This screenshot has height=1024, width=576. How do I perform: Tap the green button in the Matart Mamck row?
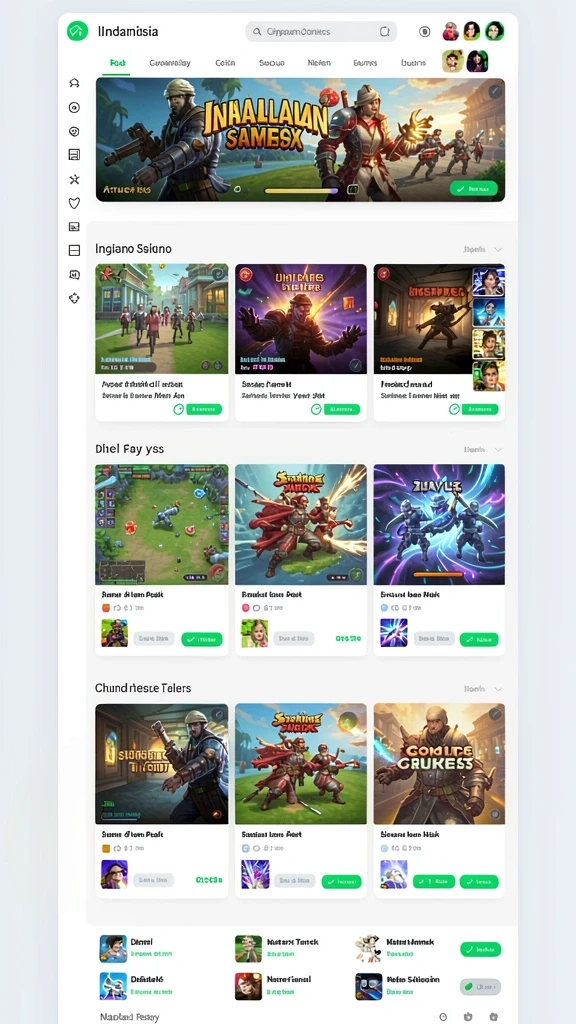(x=480, y=949)
